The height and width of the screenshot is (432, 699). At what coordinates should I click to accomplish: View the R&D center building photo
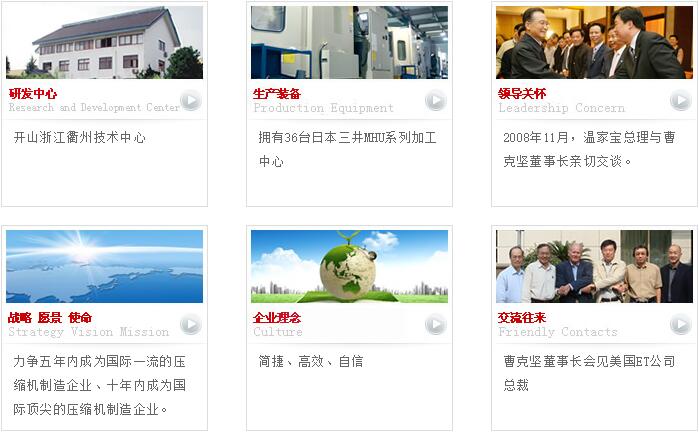pyautogui.click(x=104, y=42)
